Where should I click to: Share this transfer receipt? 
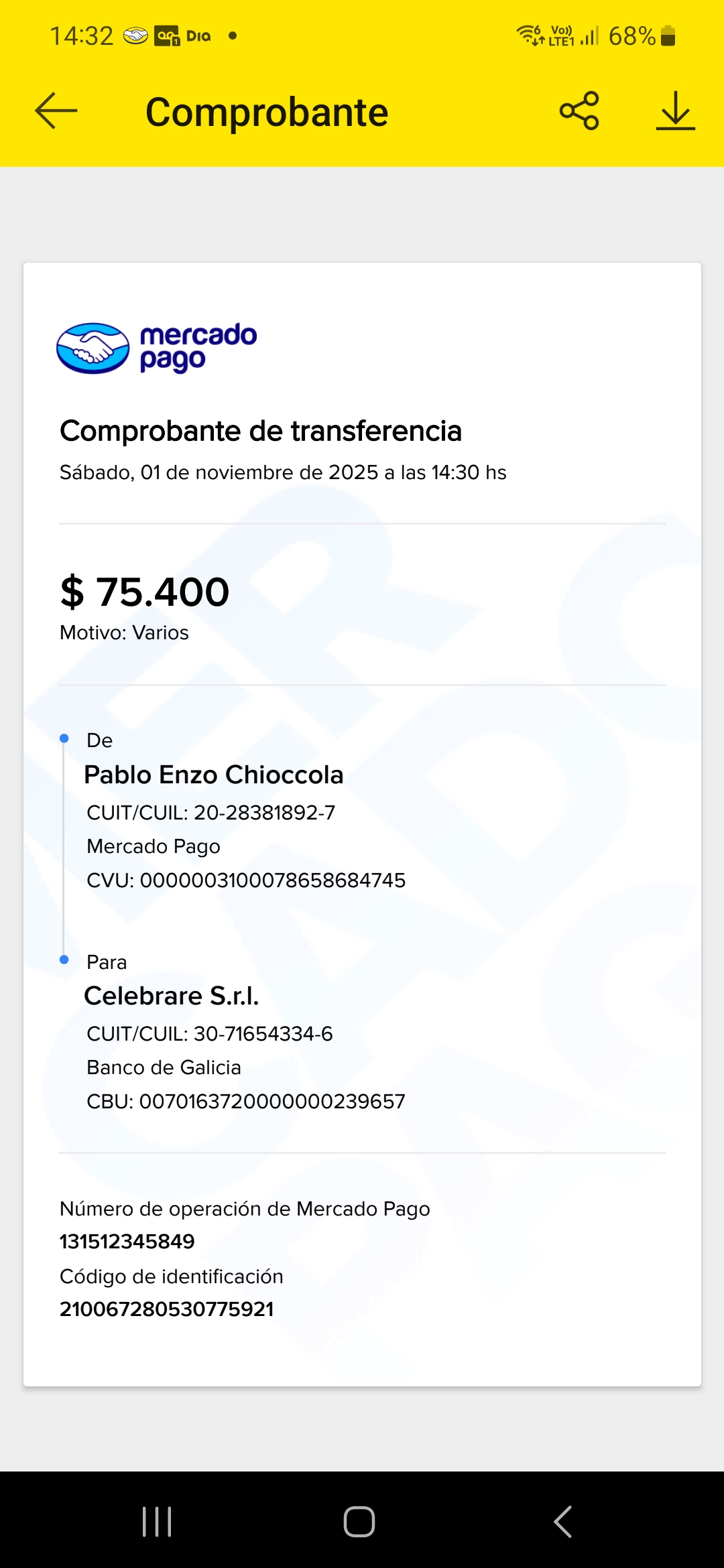[x=579, y=111]
